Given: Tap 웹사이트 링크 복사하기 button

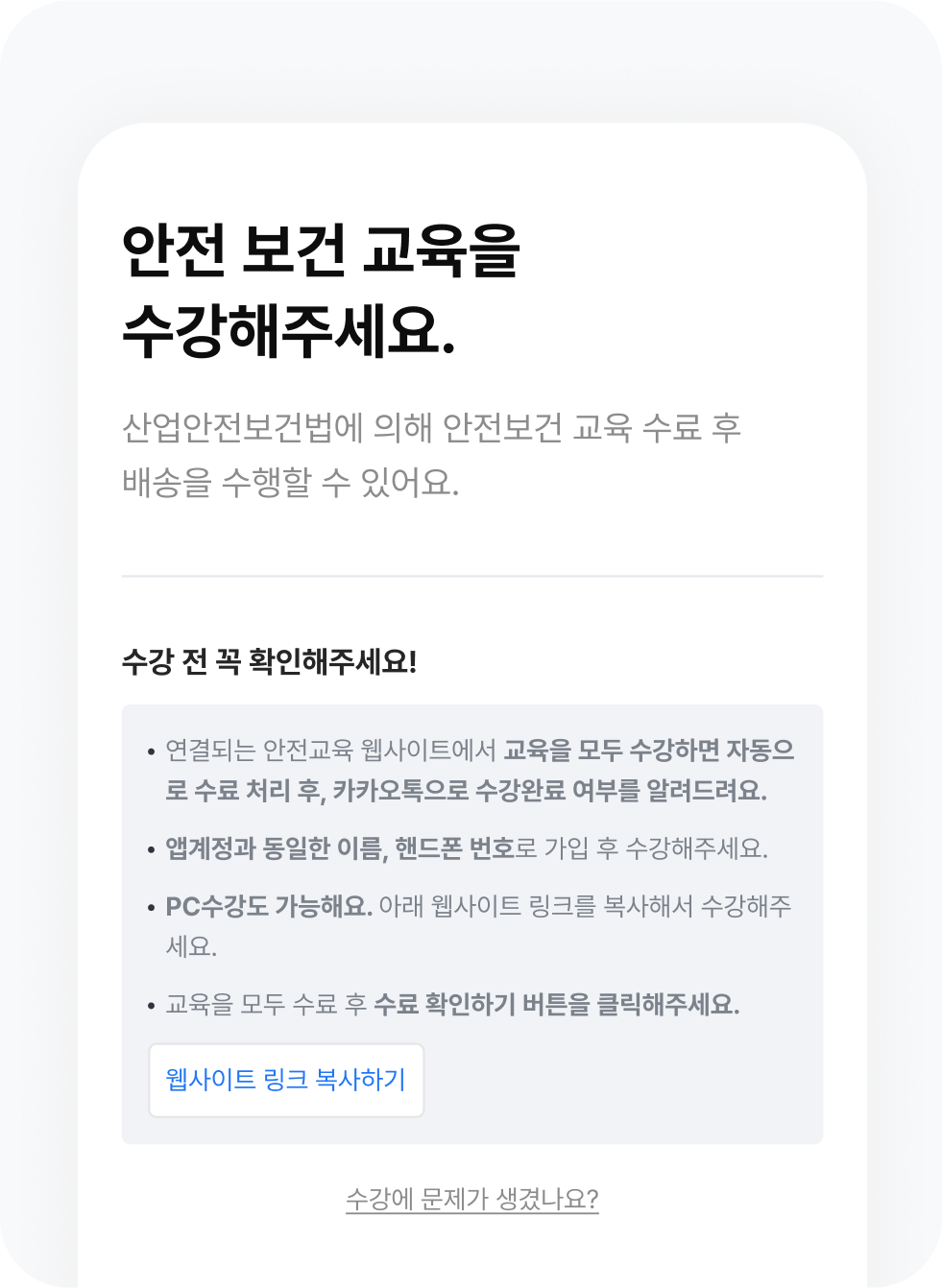Looking at the screenshot, I should tap(286, 1081).
